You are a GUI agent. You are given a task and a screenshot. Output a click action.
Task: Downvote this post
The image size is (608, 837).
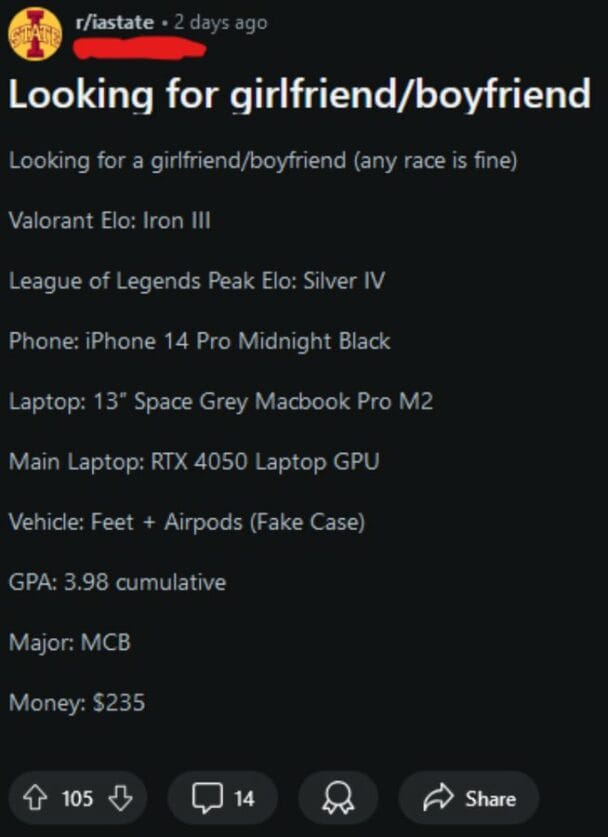(120, 798)
